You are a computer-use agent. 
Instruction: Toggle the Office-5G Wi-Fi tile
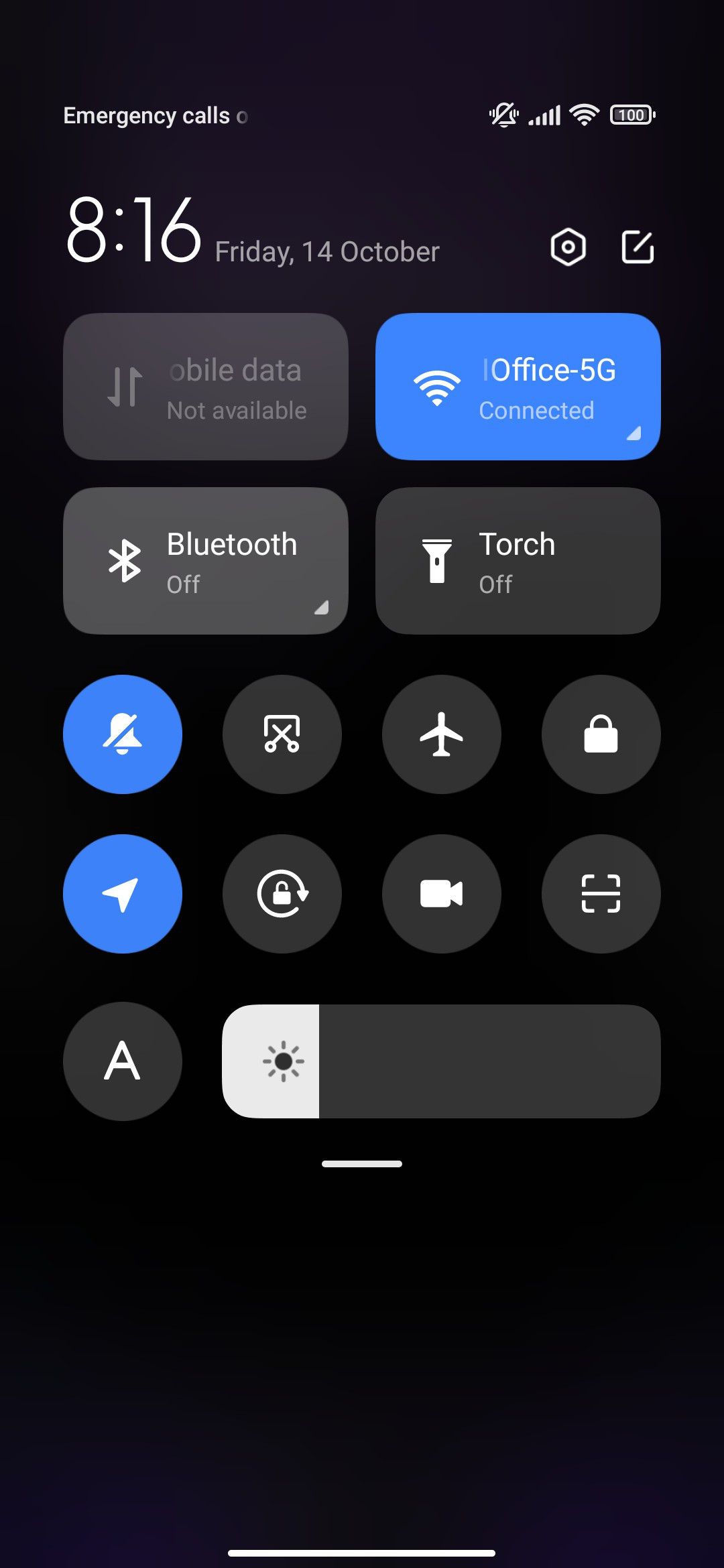tap(518, 387)
